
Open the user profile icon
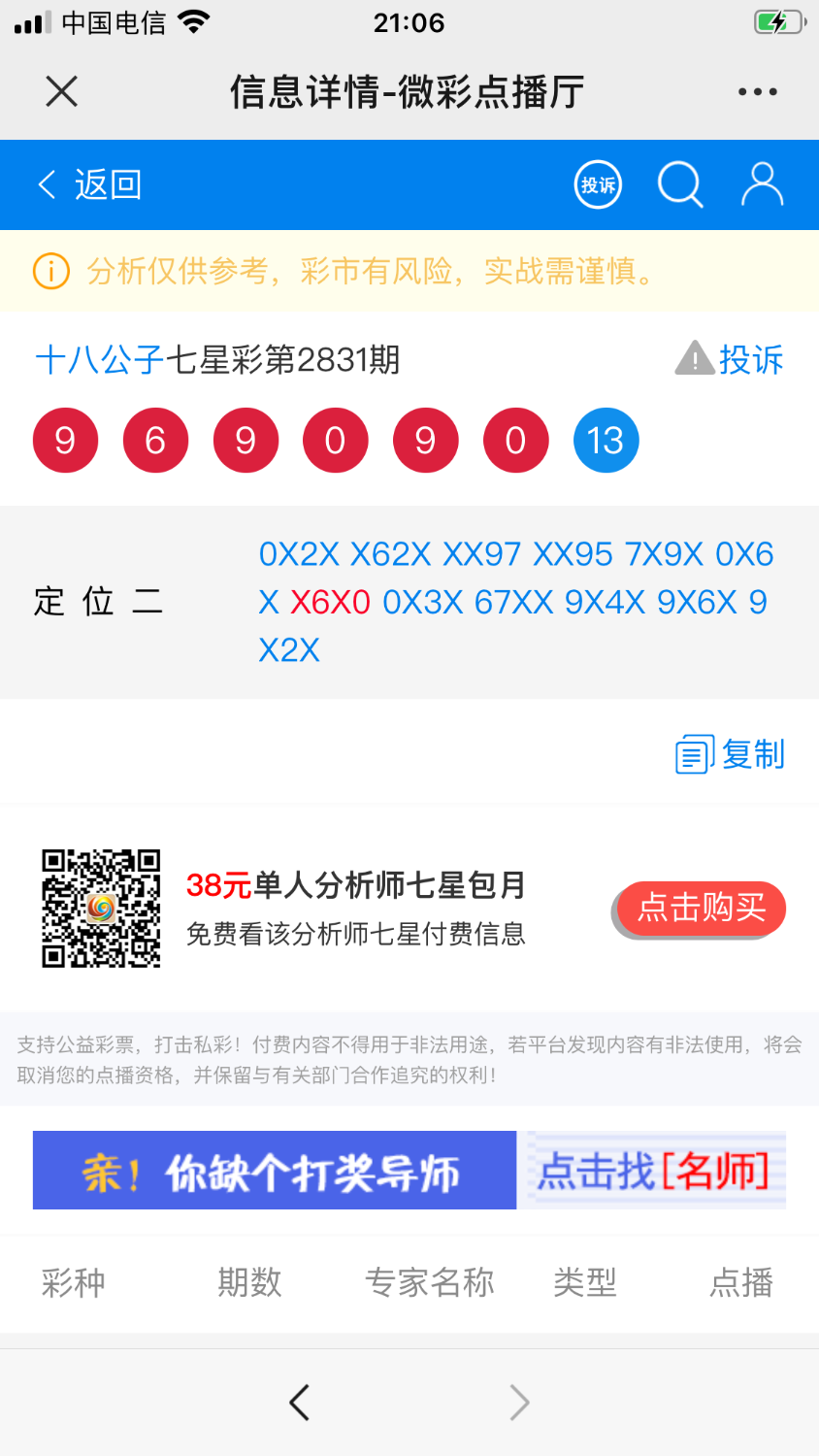pyautogui.click(x=763, y=184)
